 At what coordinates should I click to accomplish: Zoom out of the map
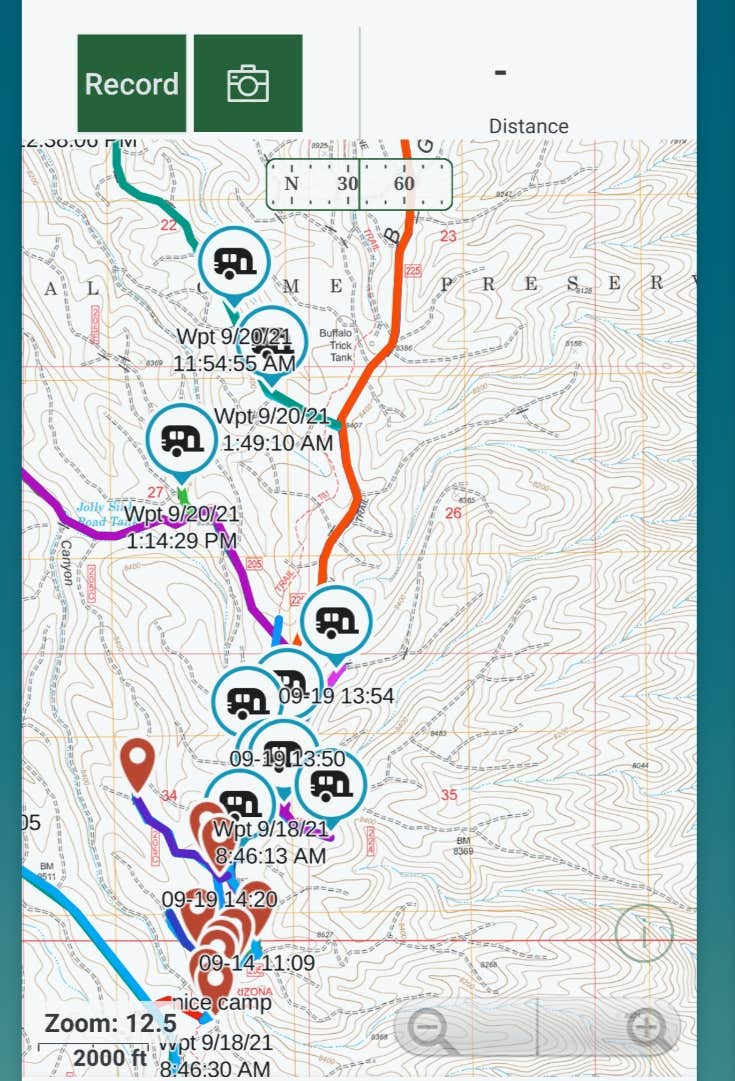[433, 1028]
